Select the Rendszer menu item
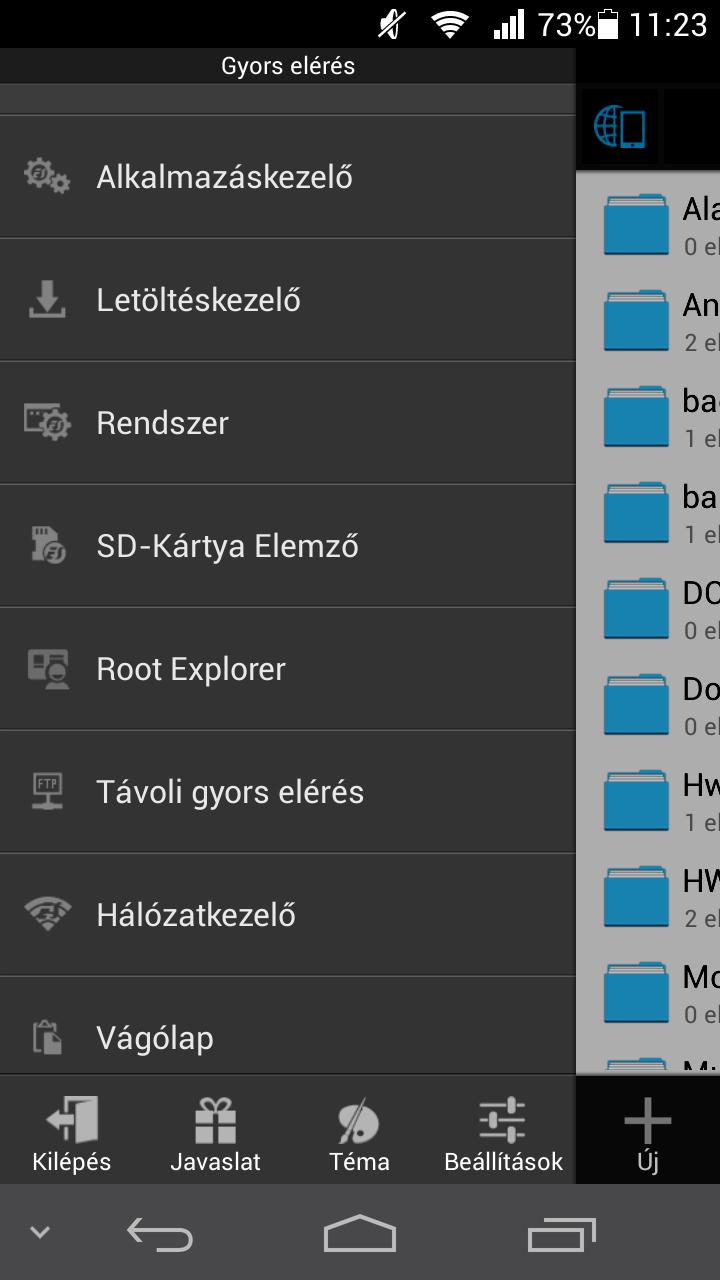This screenshot has width=720, height=1280. coord(288,423)
